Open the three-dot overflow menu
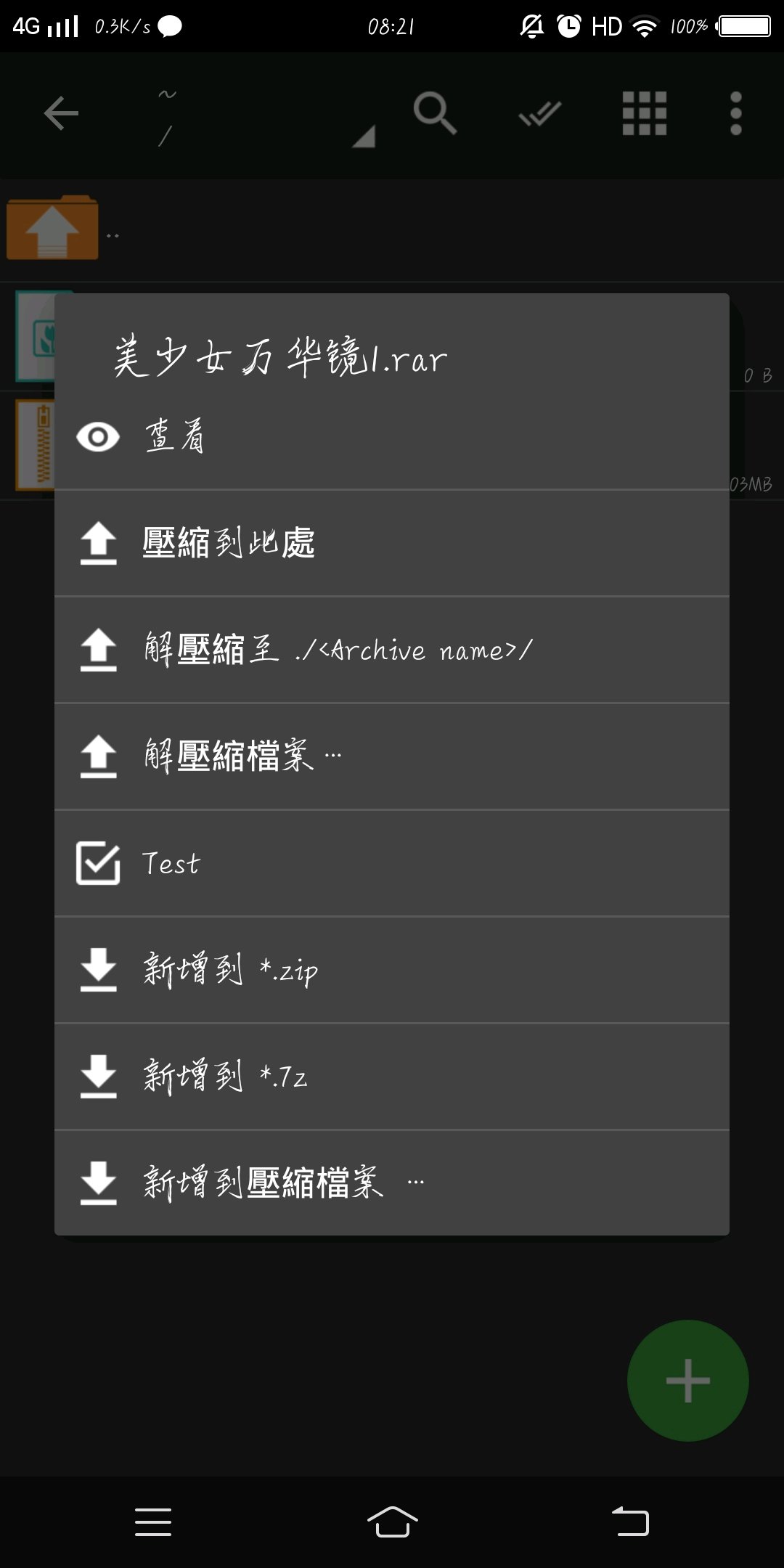Viewport: 784px width, 1568px height. coord(736,113)
